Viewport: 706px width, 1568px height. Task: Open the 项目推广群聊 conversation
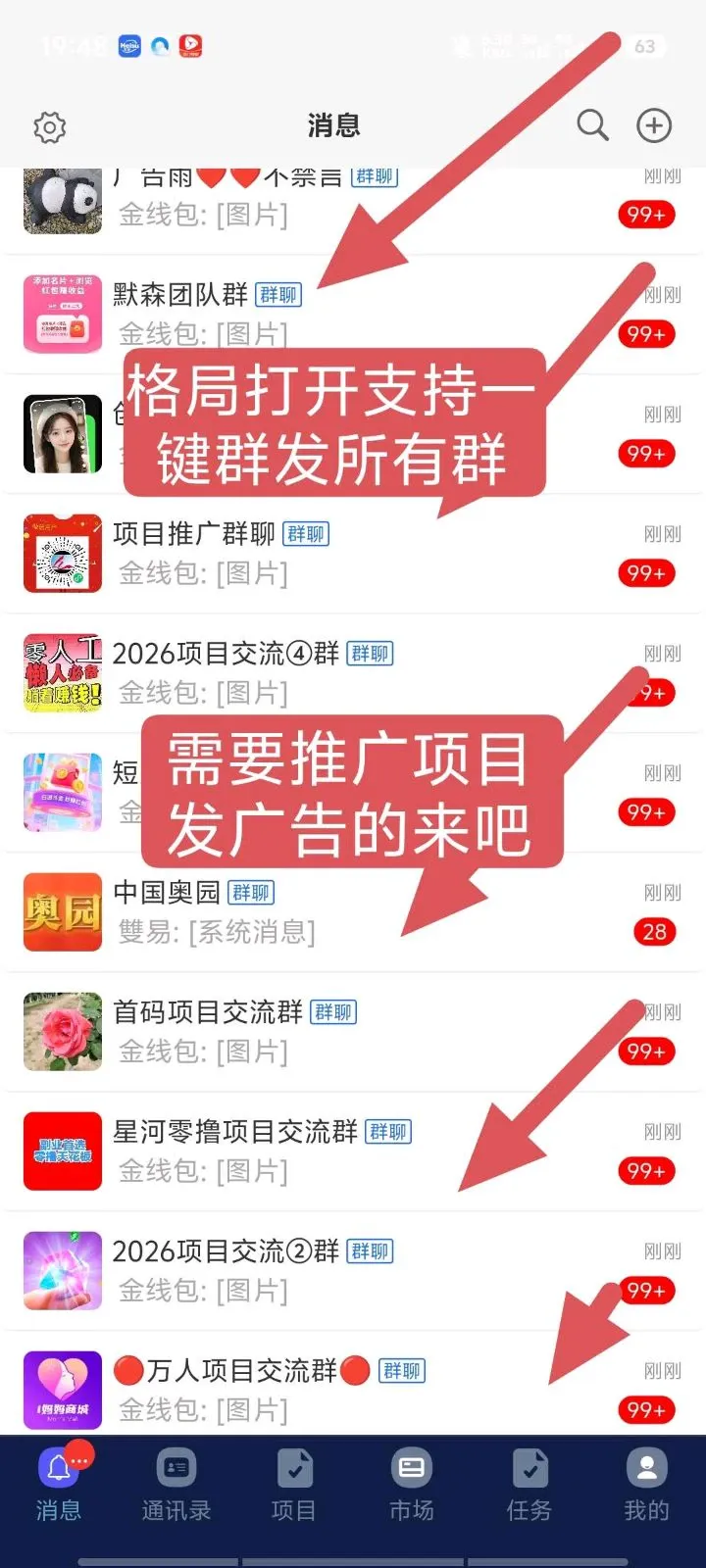pyautogui.click(x=196, y=535)
